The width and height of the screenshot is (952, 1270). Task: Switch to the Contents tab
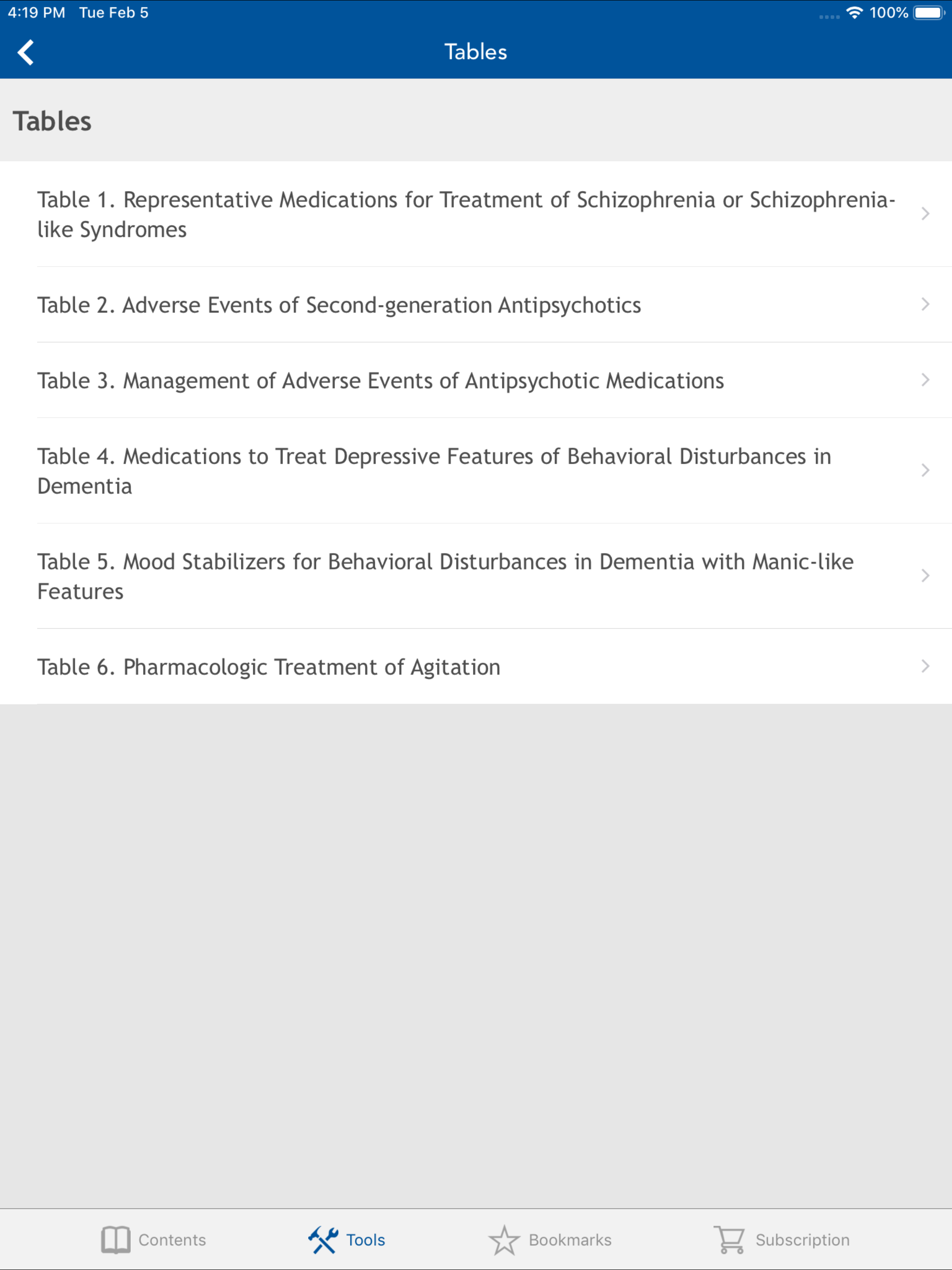[x=153, y=1240]
